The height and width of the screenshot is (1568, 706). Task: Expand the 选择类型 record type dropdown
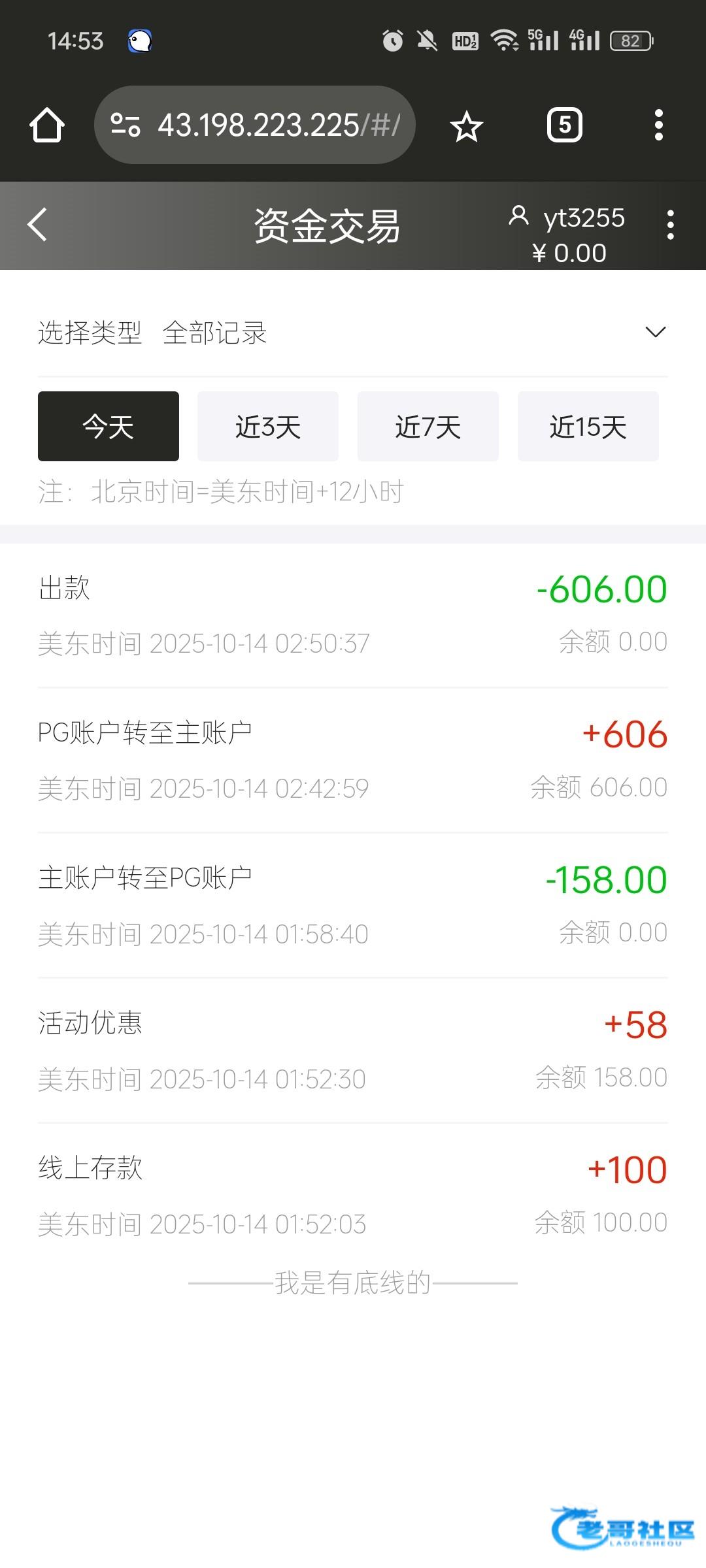[655, 333]
